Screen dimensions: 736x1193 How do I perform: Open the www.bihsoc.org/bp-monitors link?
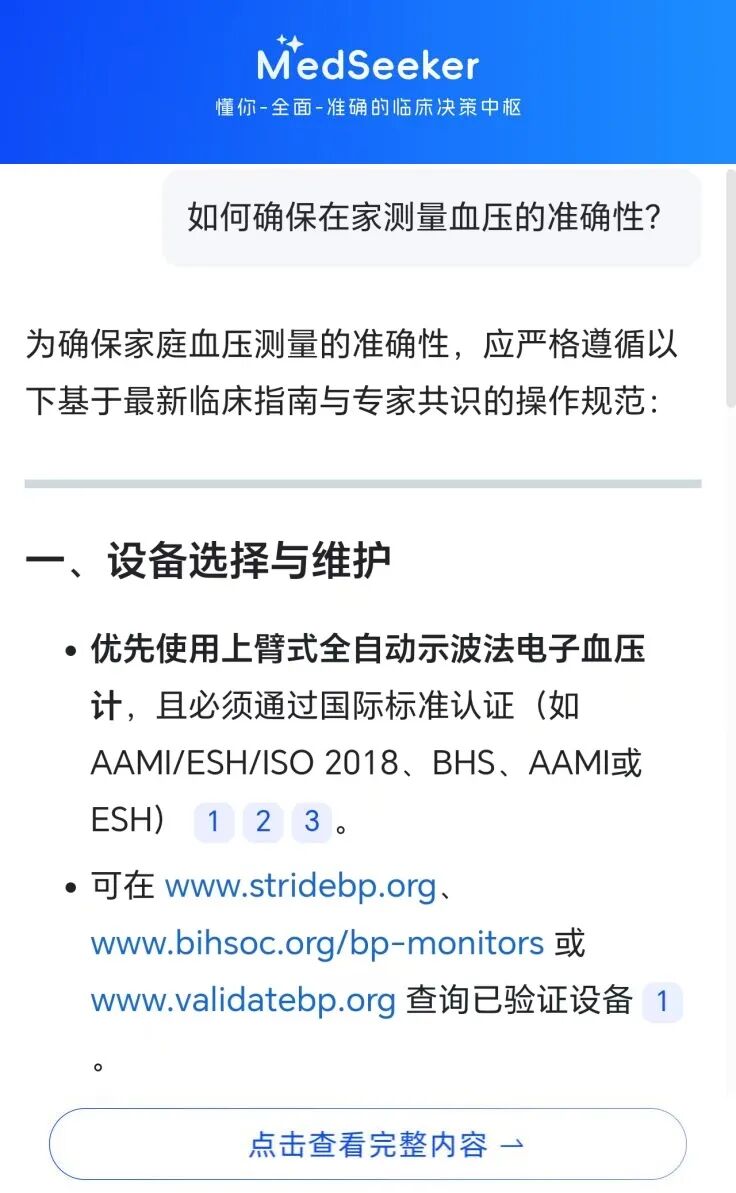coord(317,943)
